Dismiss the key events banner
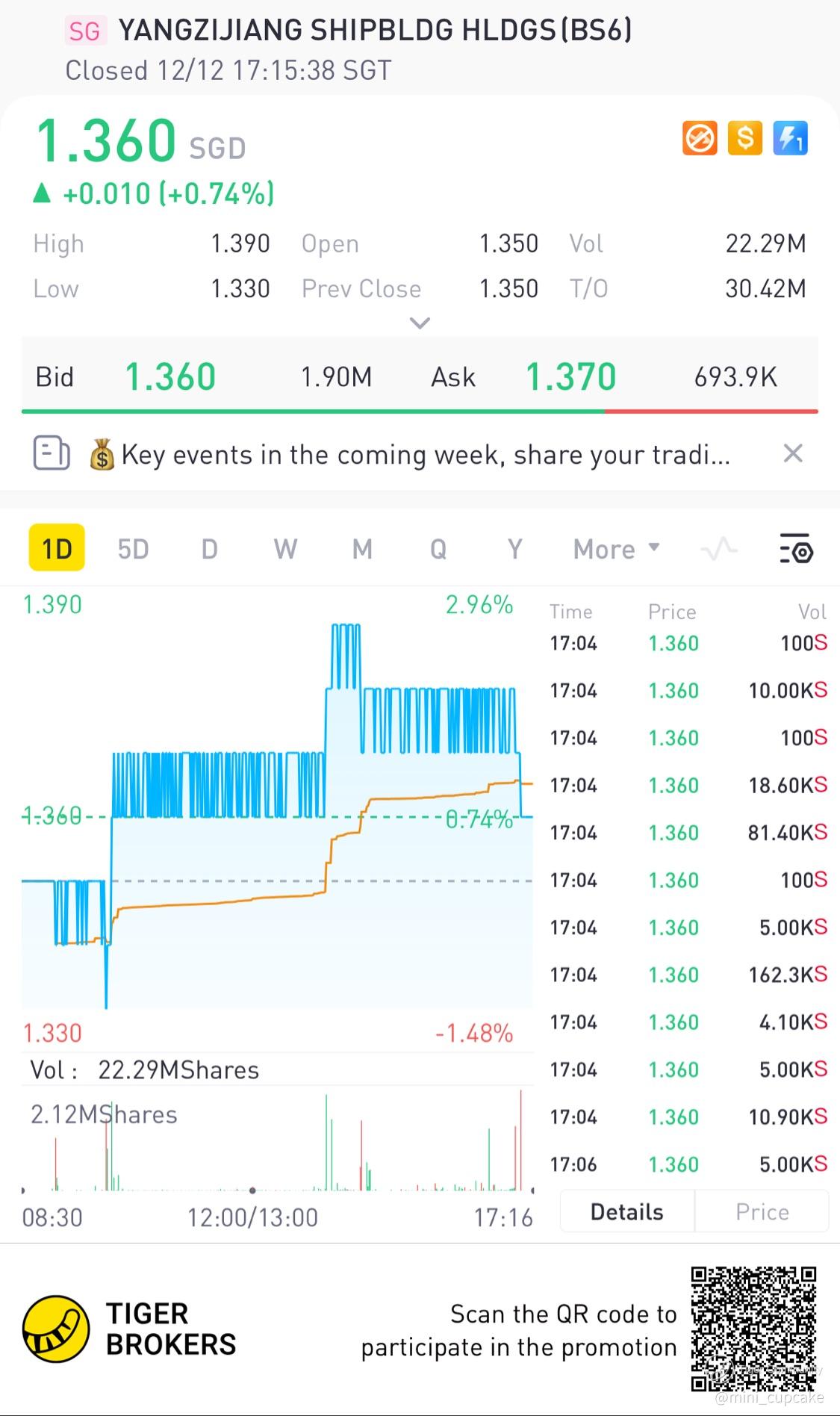This screenshot has width=840, height=1416. tap(793, 453)
